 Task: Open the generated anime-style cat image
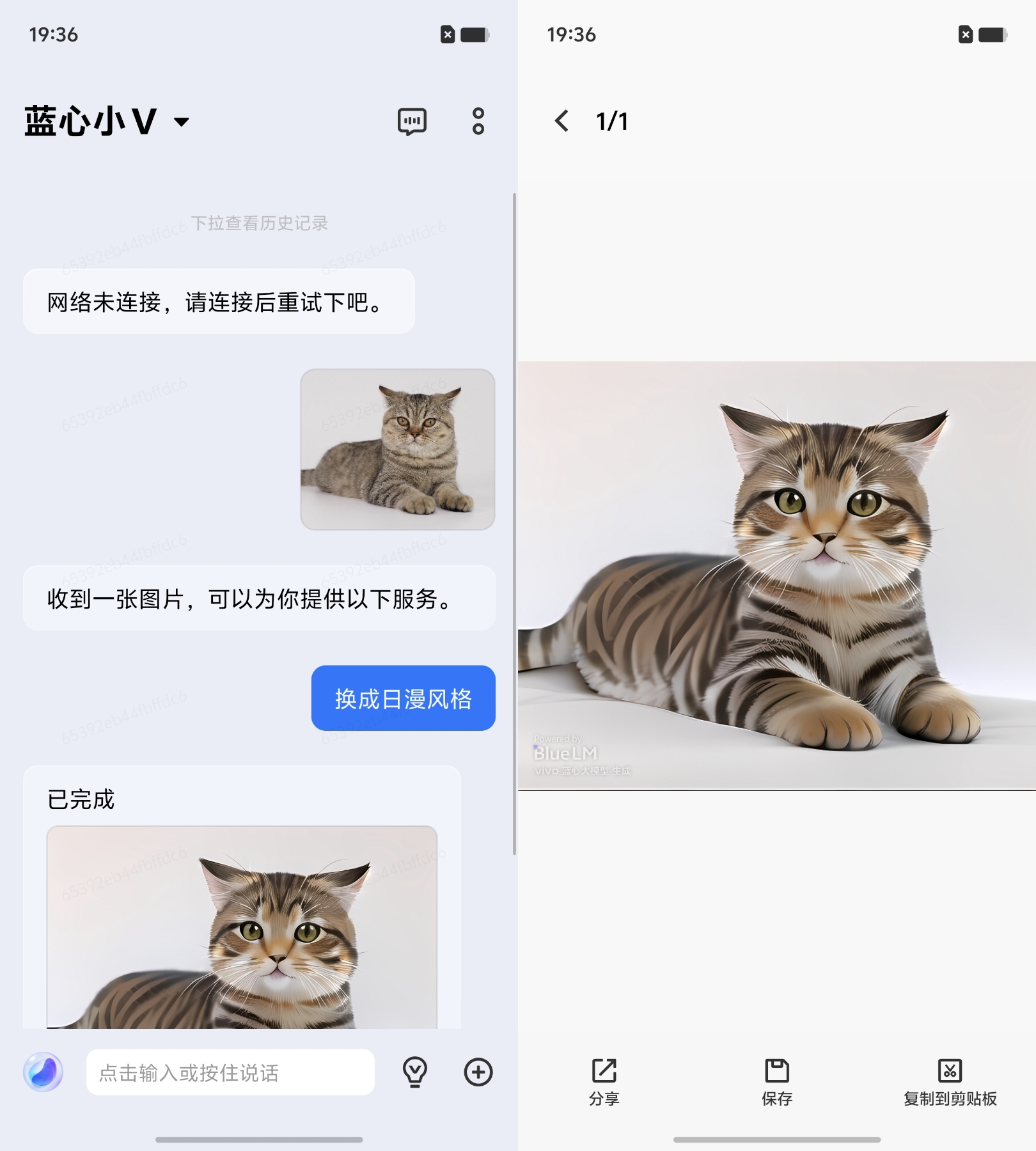point(242,927)
